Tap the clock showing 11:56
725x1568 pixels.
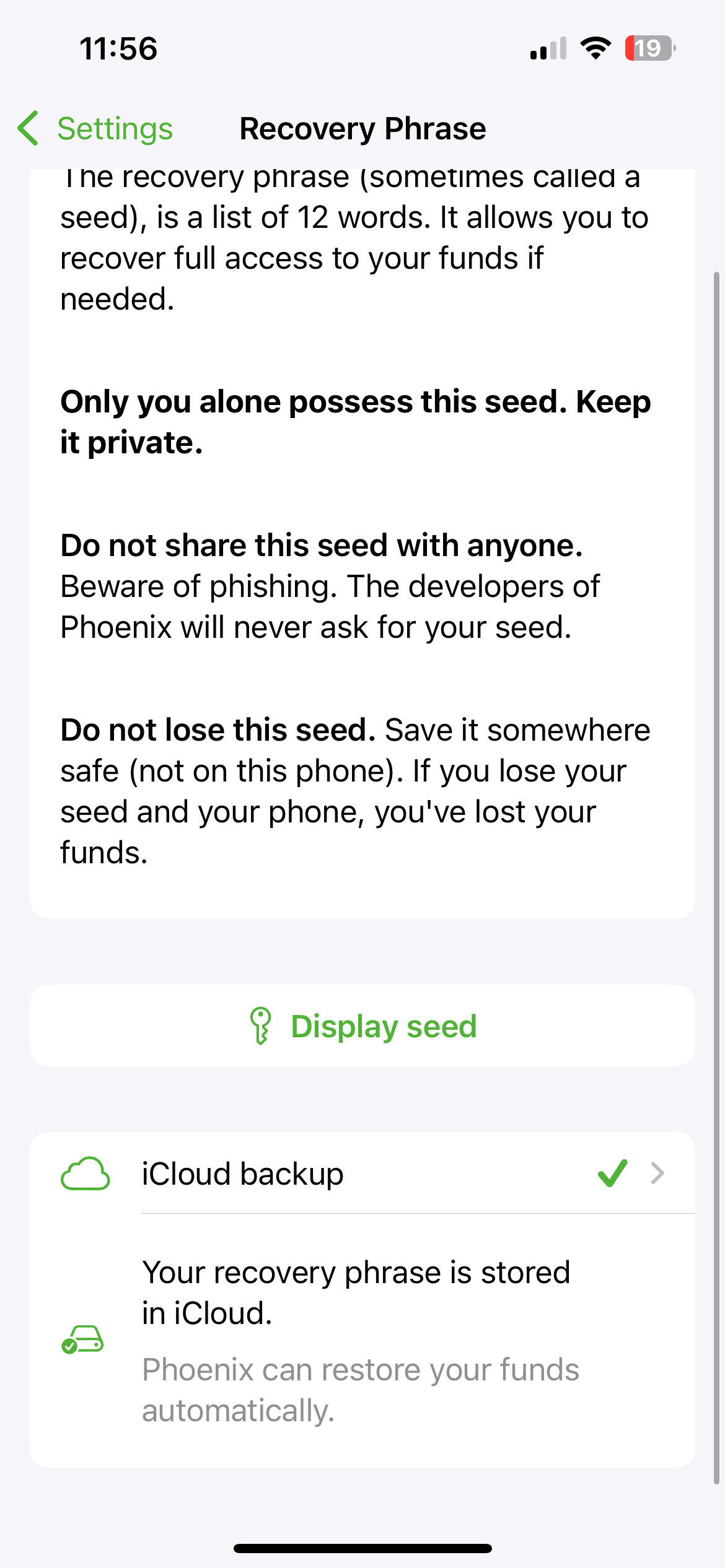coord(118,50)
